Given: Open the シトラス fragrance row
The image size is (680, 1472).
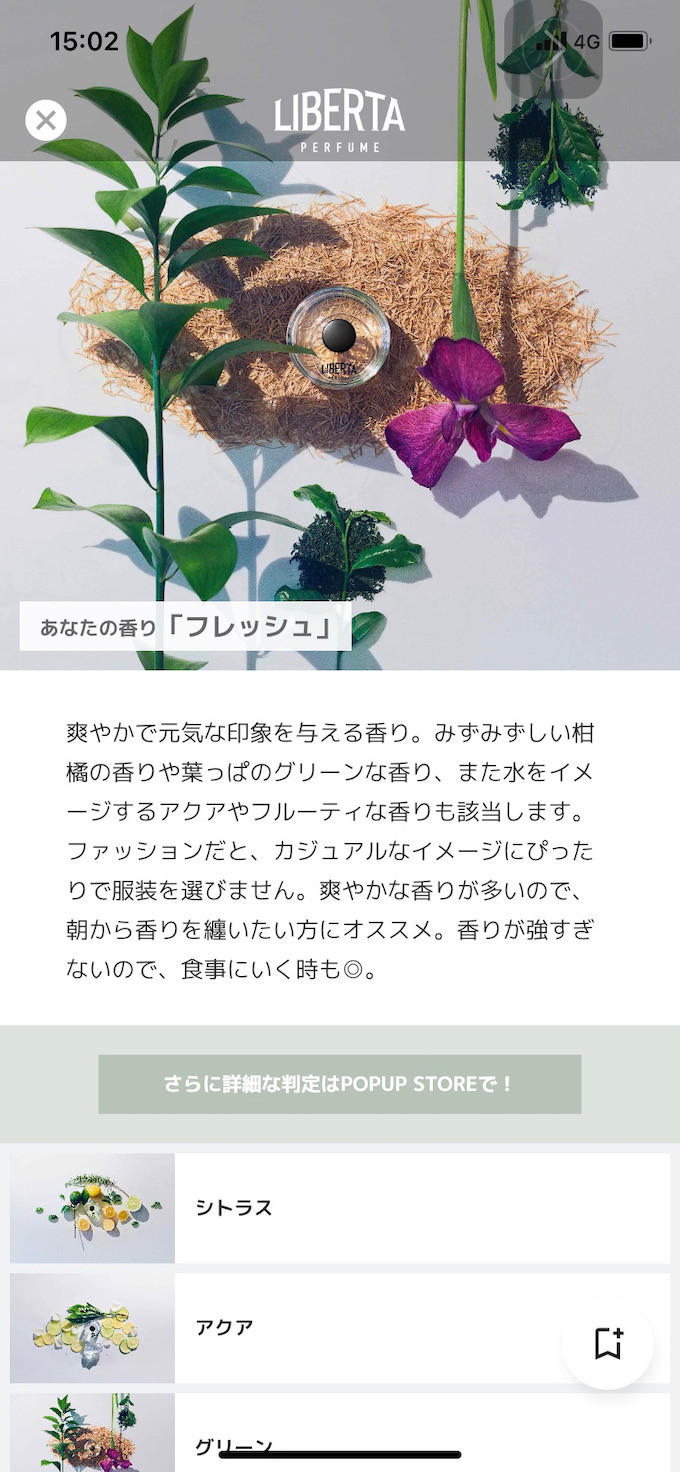Looking at the screenshot, I should pyautogui.click(x=340, y=1208).
